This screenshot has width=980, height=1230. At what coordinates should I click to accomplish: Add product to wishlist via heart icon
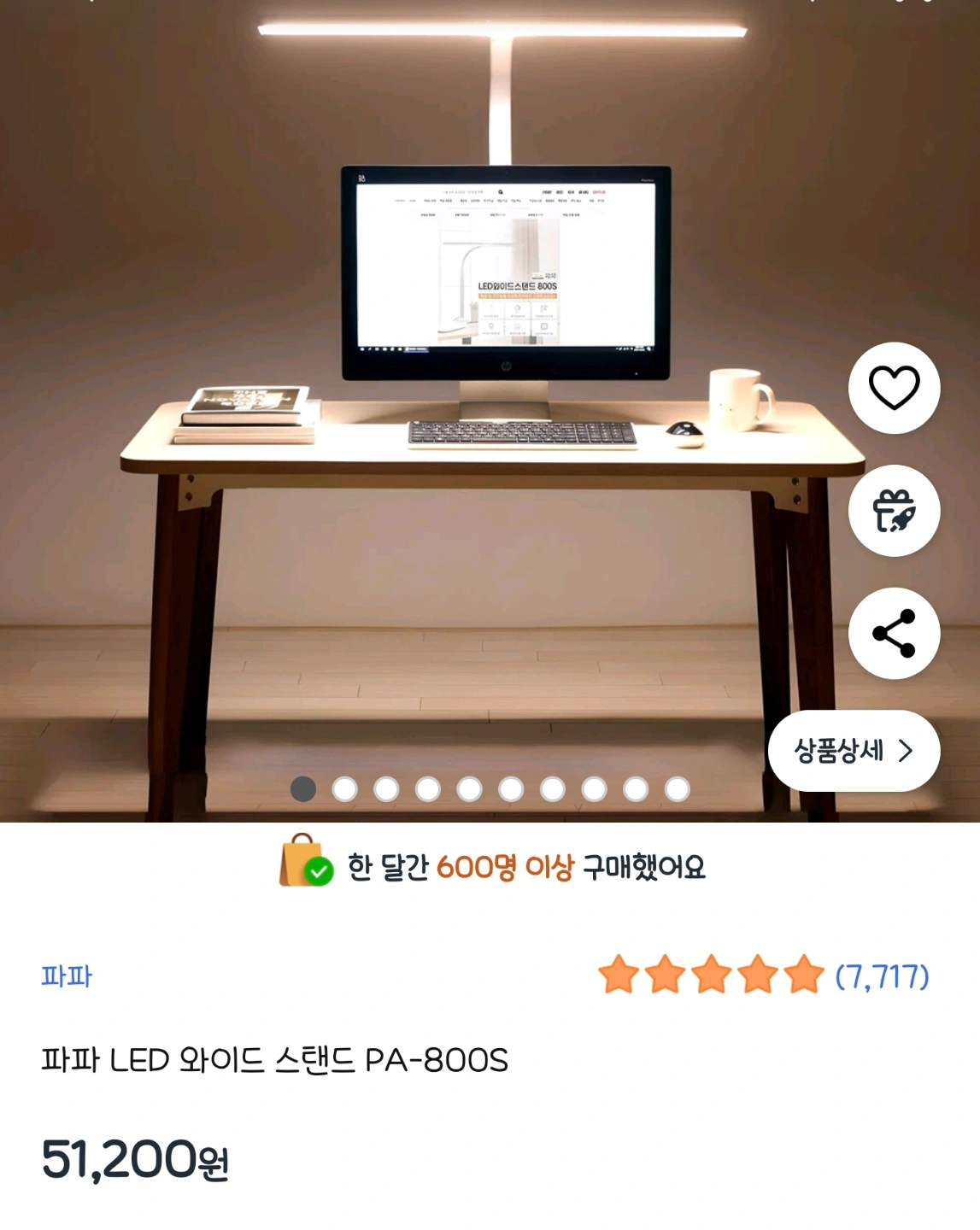[x=893, y=389]
